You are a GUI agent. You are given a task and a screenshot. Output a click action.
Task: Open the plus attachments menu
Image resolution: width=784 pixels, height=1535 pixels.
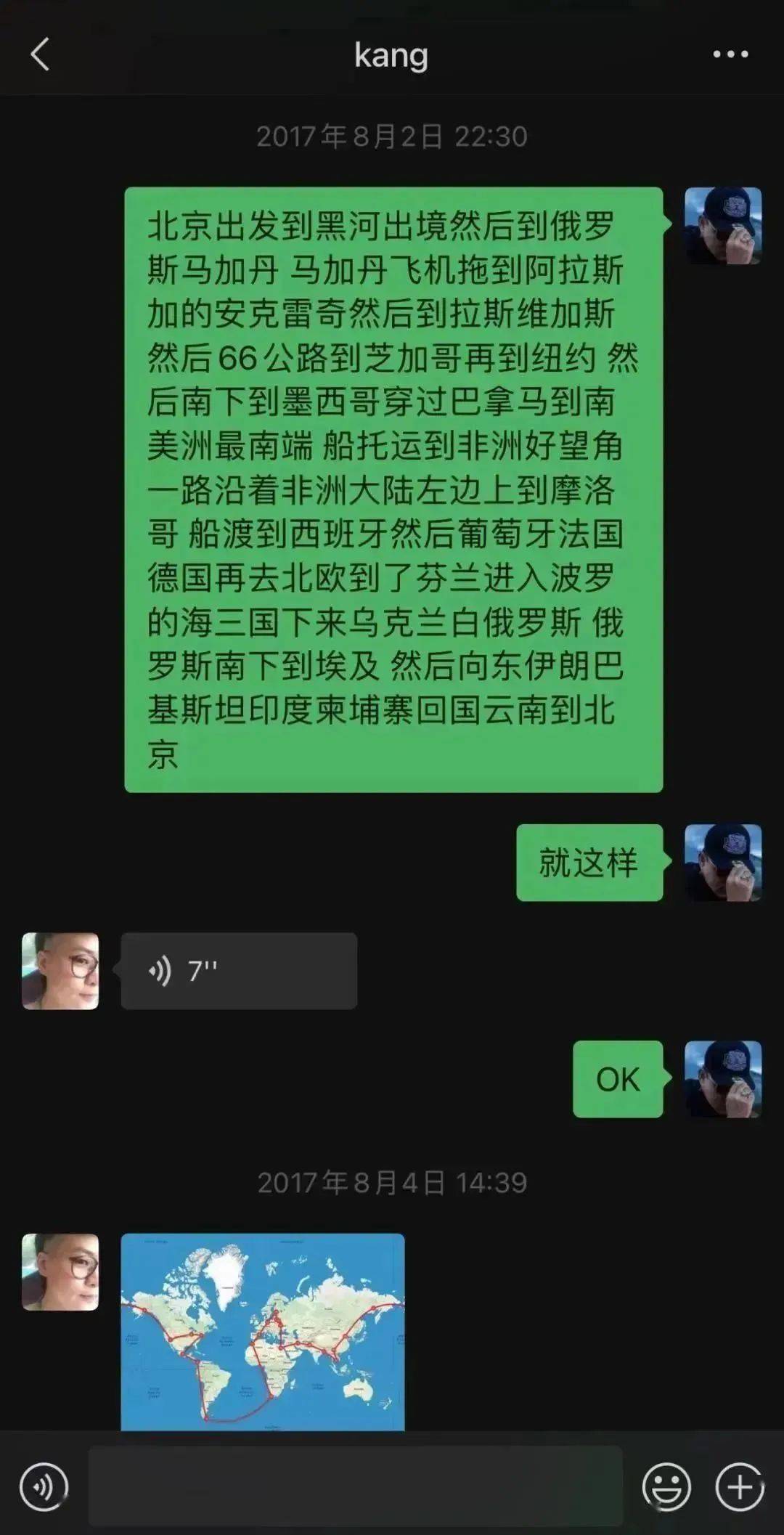click(x=739, y=1486)
